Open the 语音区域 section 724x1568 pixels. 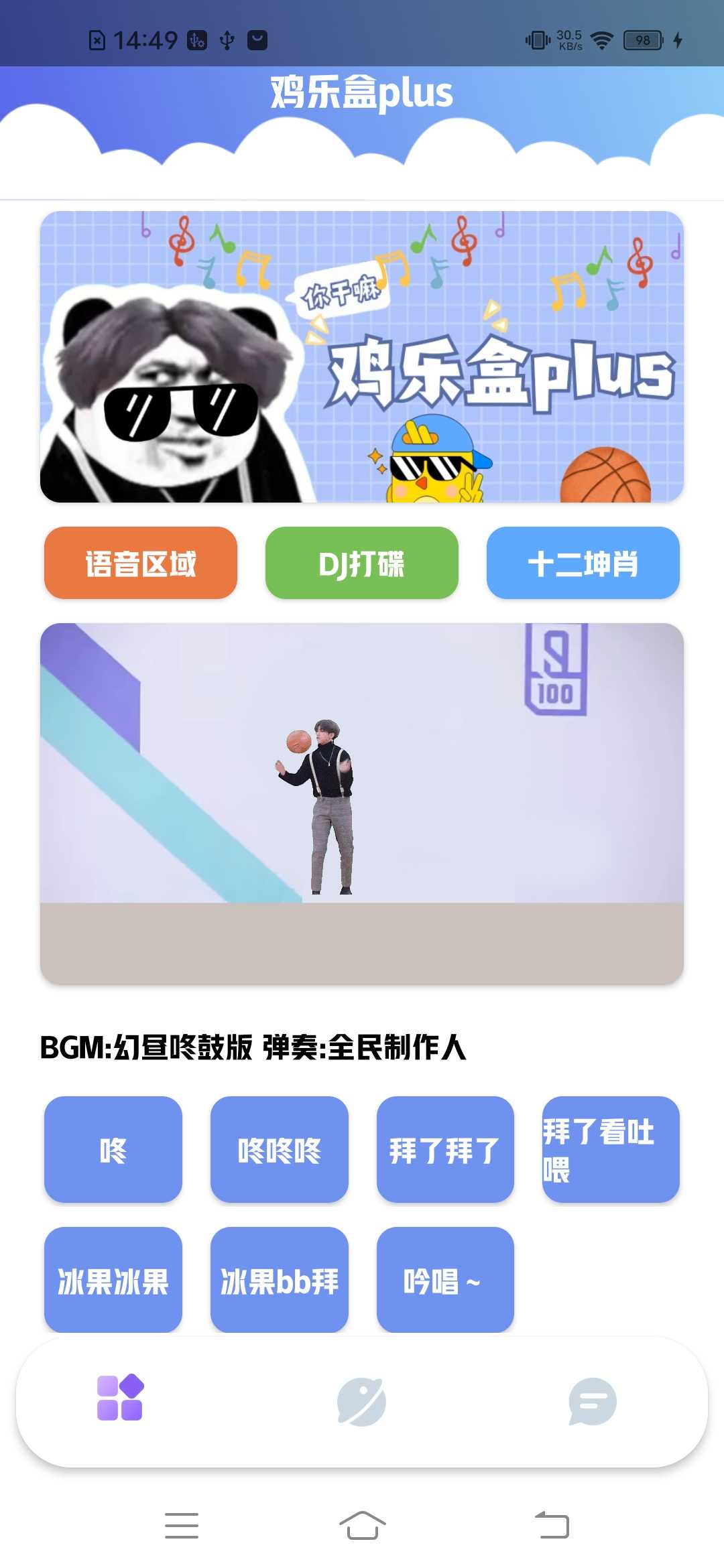point(139,563)
